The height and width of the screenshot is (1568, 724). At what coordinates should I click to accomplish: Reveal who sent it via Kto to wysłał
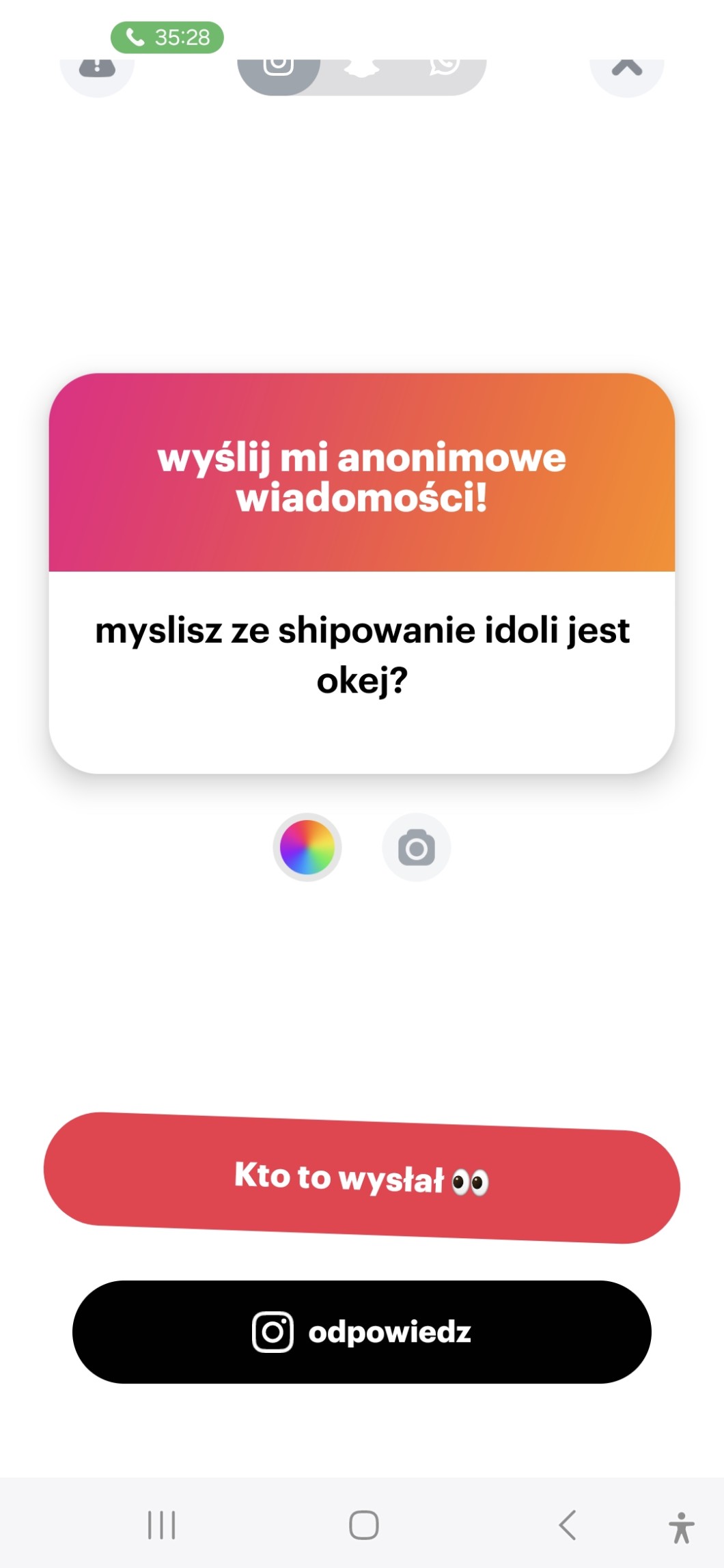coord(362,1177)
